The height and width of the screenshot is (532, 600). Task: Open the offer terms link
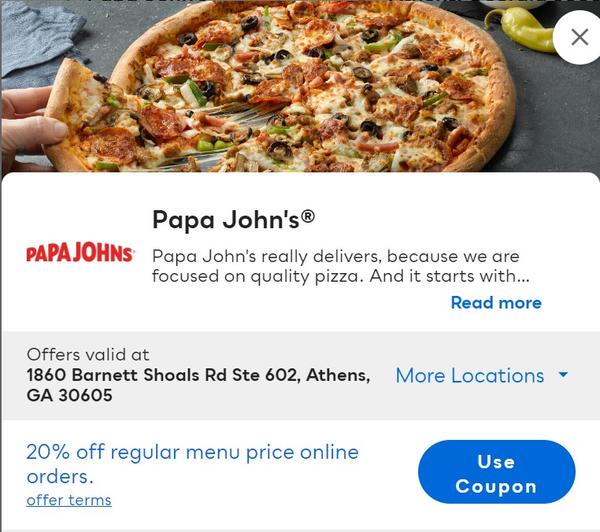click(x=69, y=500)
